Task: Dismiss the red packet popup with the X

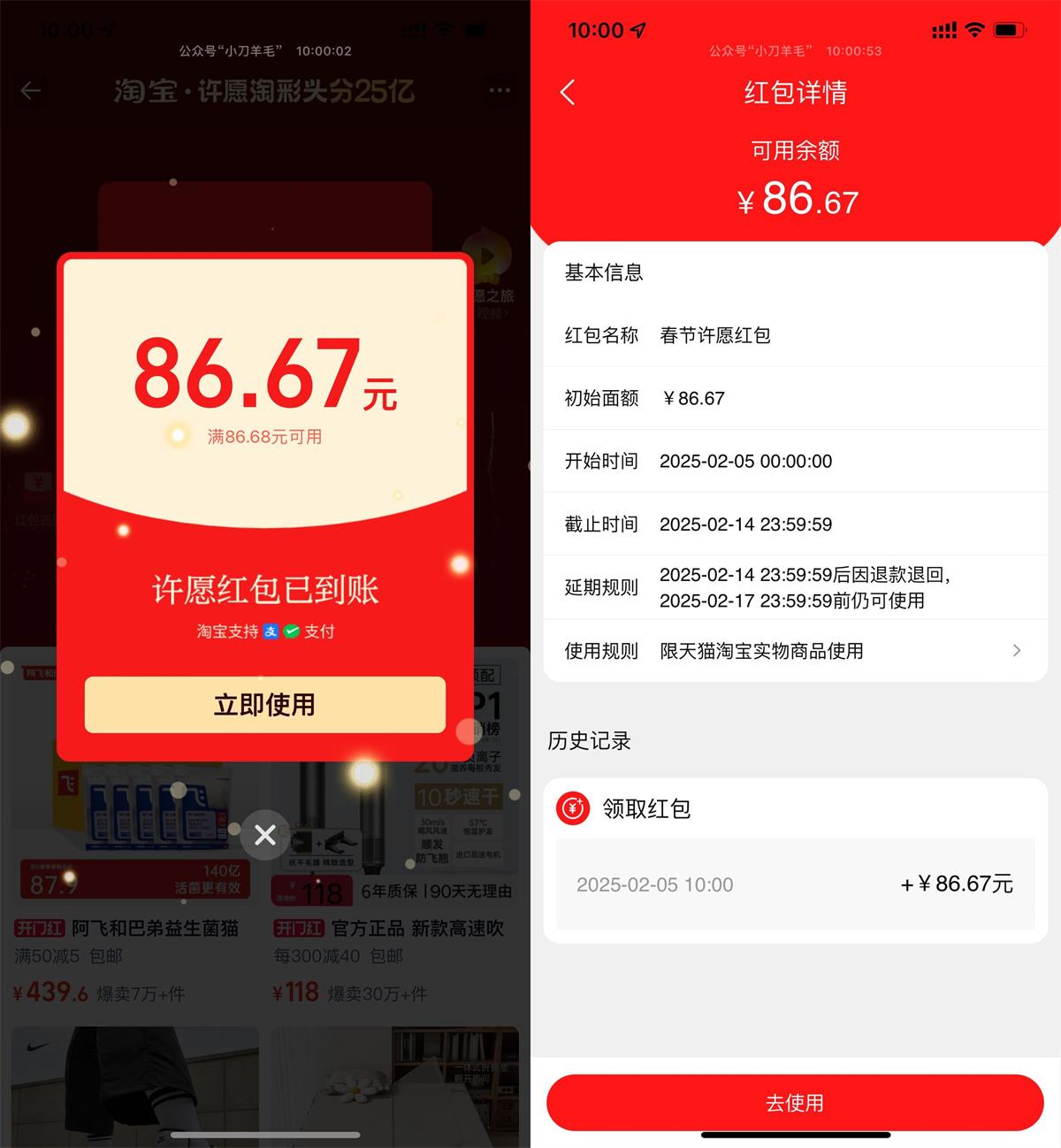Action: pyautogui.click(x=265, y=834)
